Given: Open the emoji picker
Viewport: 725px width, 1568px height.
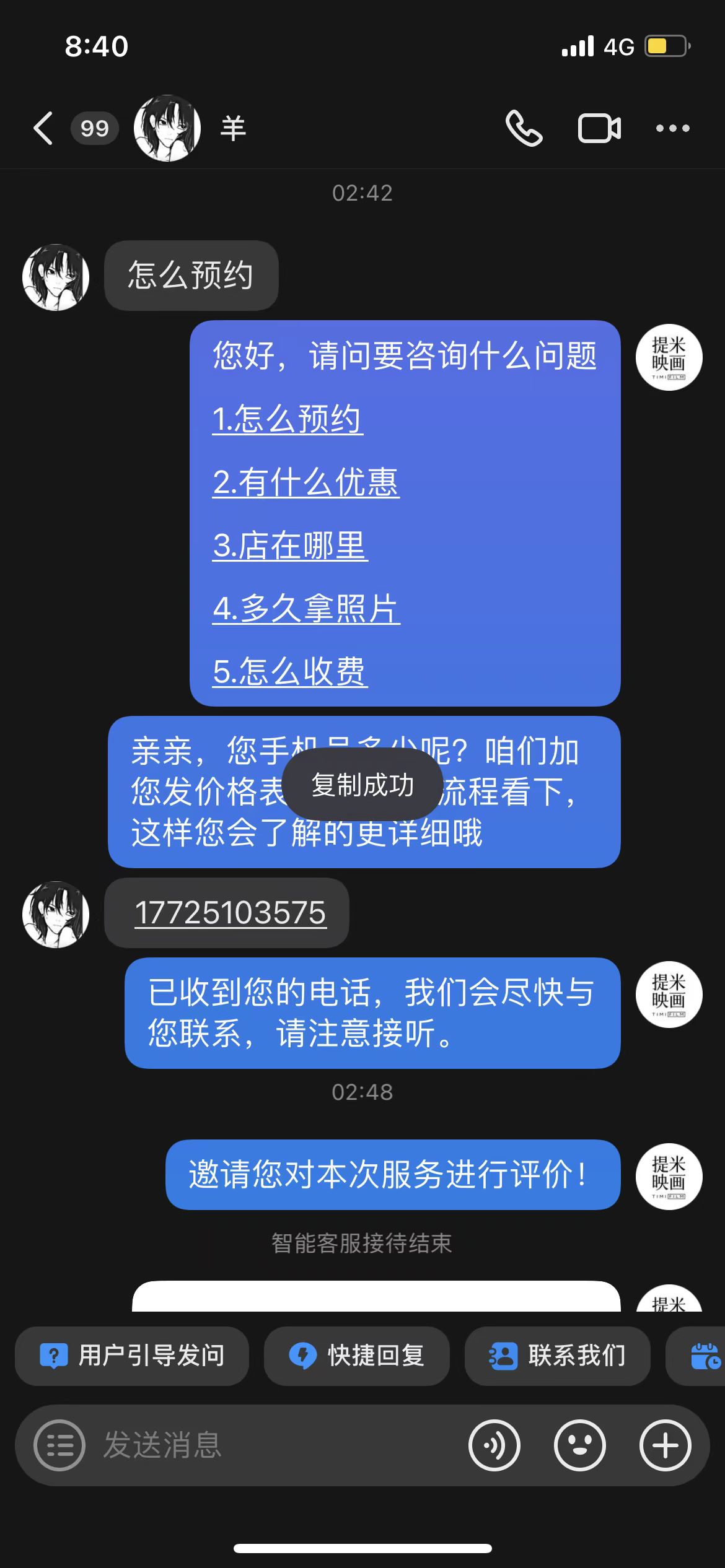Looking at the screenshot, I should (580, 1445).
